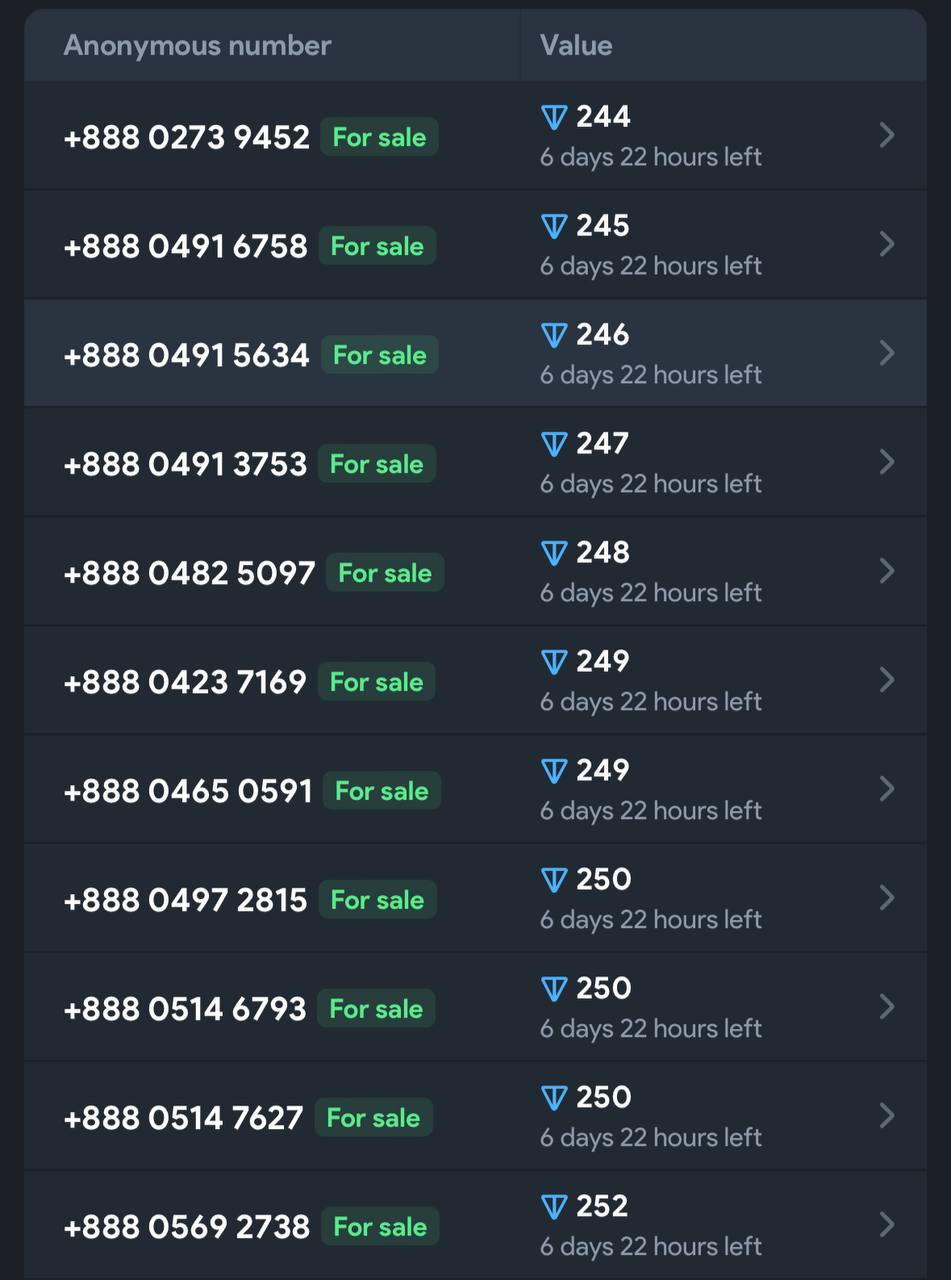Open the +888 0569 2738 listing
The image size is (951, 1280).
point(475,1226)
